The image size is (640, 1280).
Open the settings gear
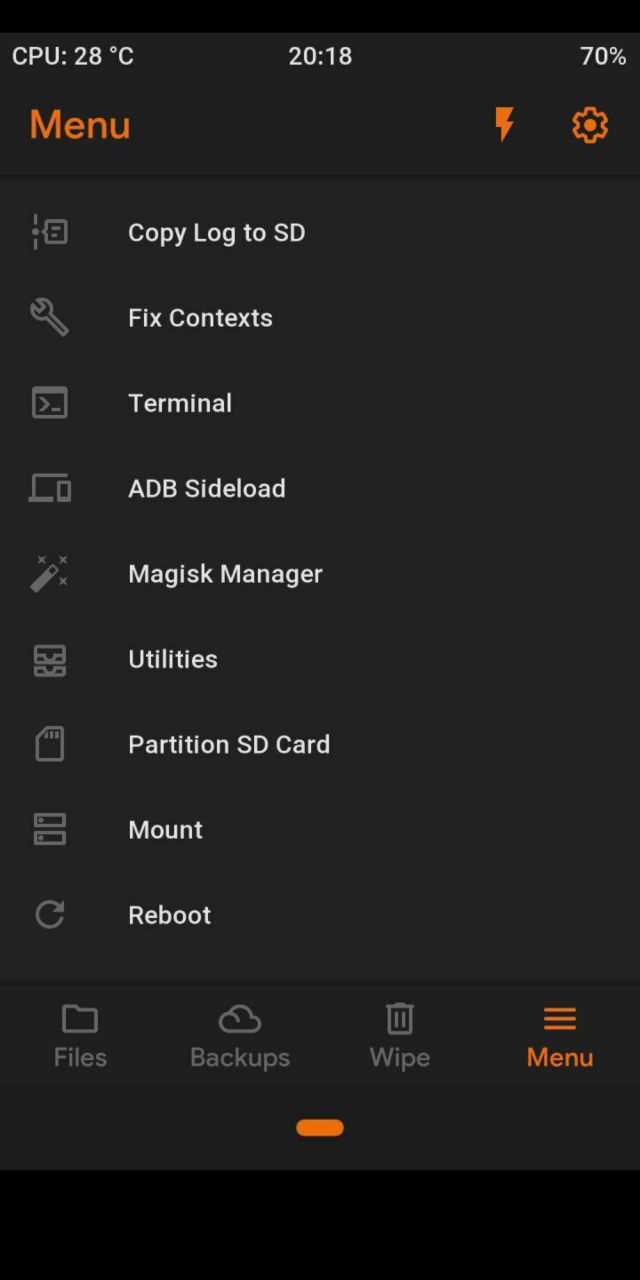click(x=590, y=125)
